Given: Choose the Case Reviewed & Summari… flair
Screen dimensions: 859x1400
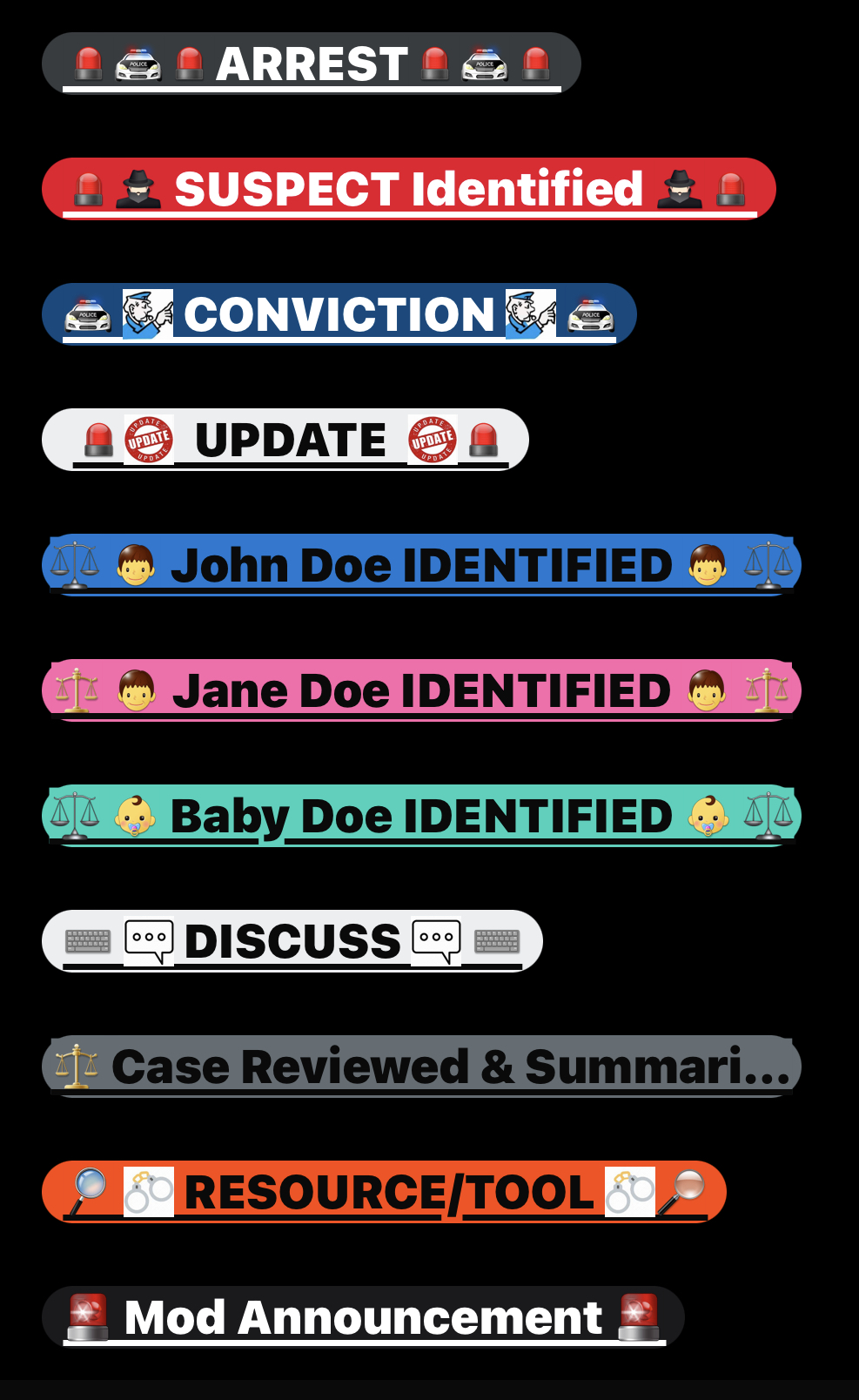Looking at the screenshot, I should [x=421, y=1067].
